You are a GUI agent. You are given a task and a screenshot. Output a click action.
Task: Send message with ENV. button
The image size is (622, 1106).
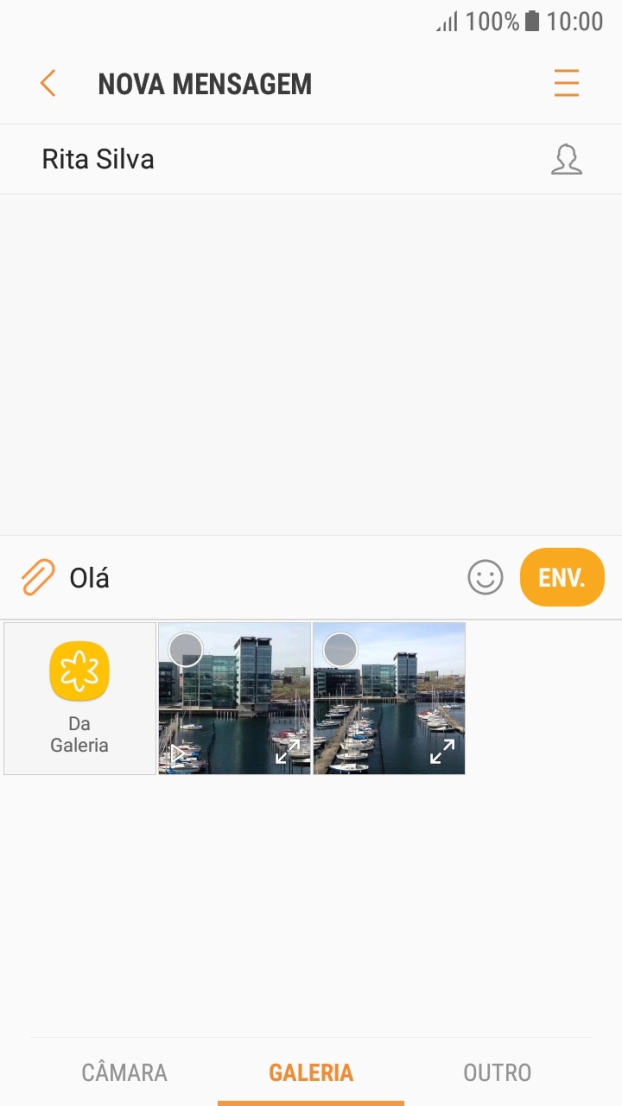pos(562,577)
